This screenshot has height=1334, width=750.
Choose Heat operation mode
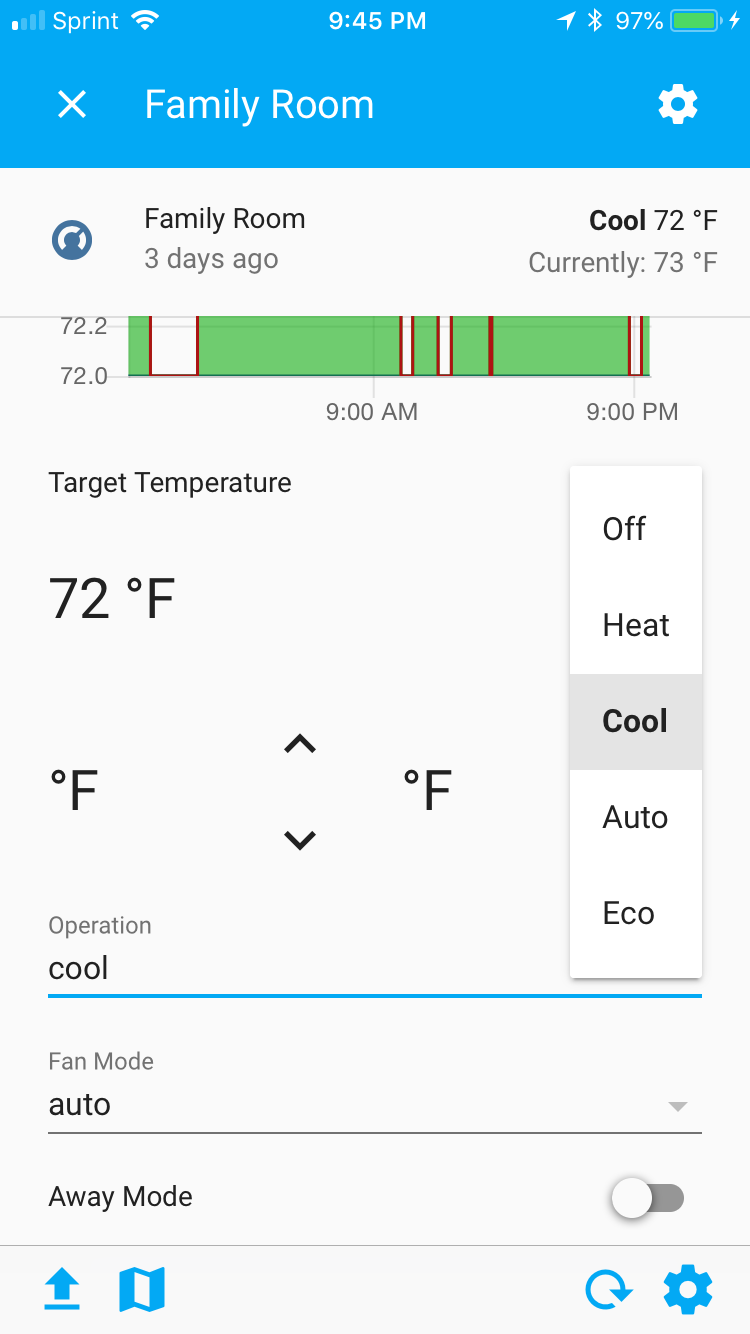[636, 625]
